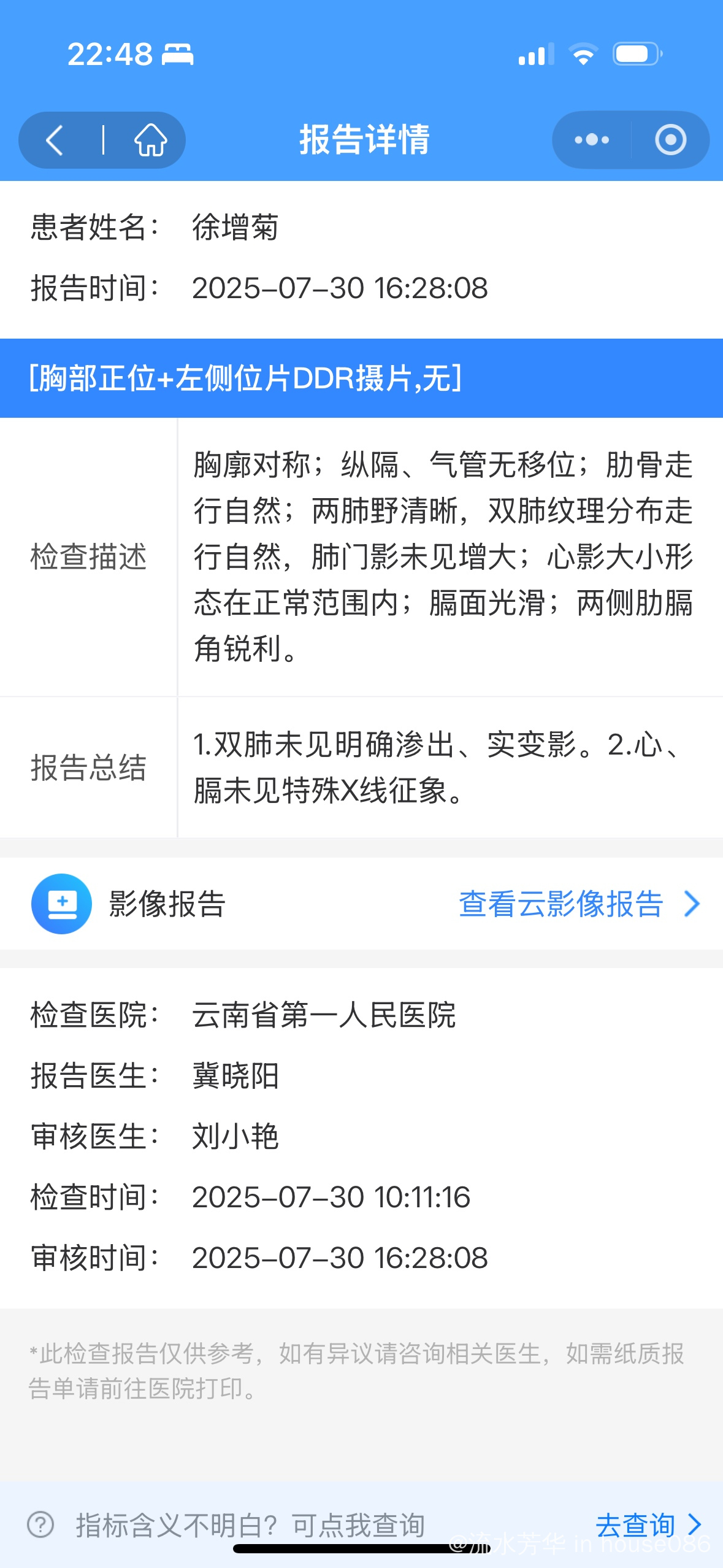723x1568 pixels.
Task: Open the three-dot more options menu
Action: (592, 140)
